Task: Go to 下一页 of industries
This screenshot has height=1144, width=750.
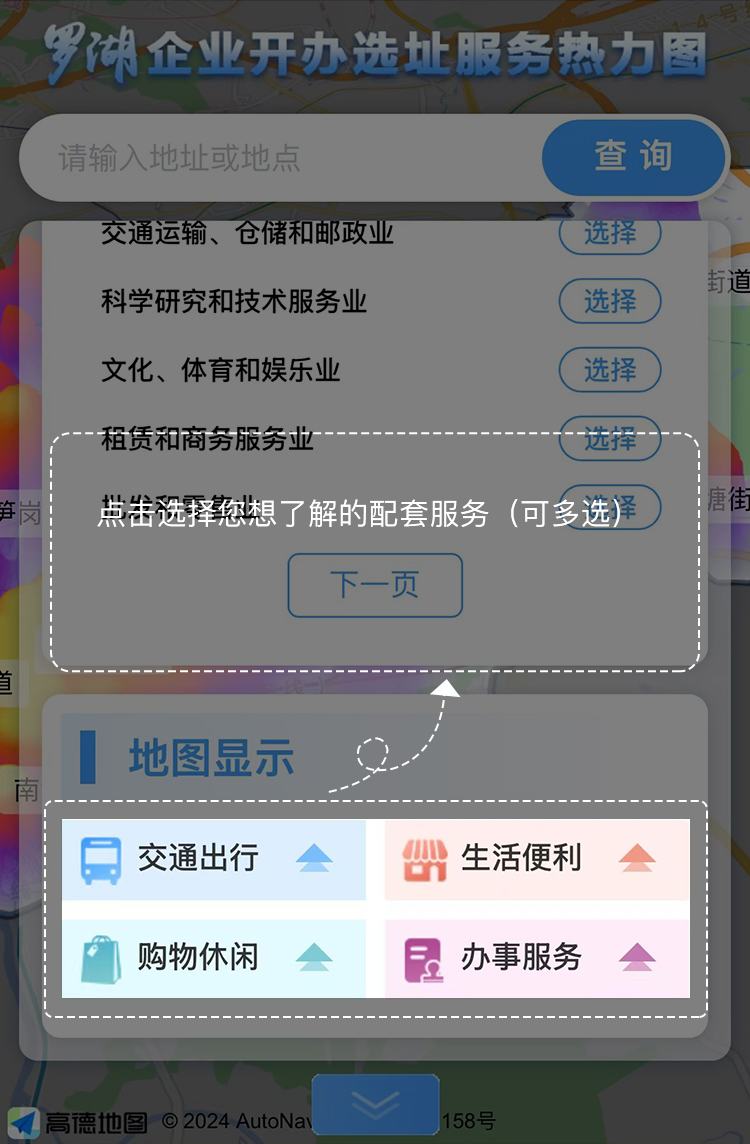Action: pos(375,585)
